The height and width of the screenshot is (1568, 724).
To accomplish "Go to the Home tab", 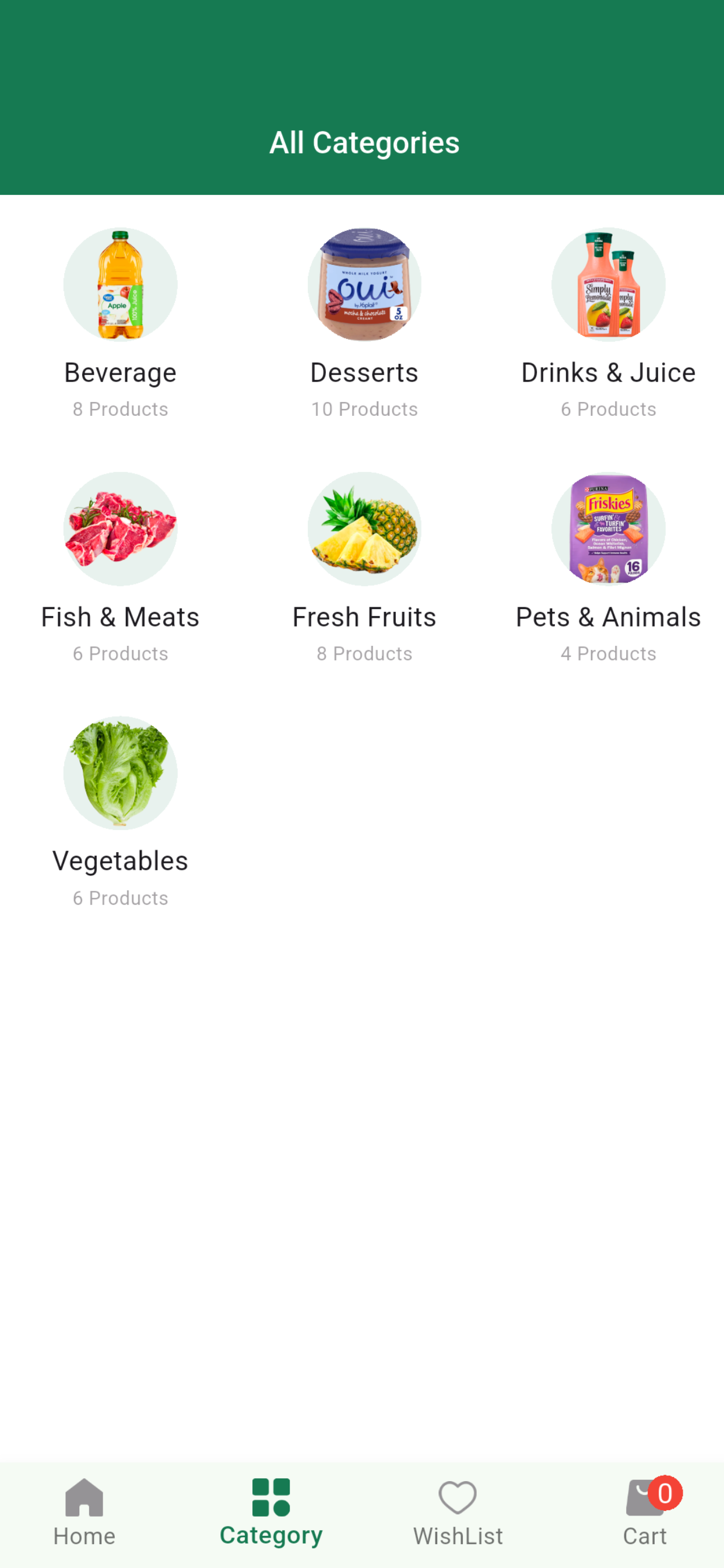I will [85, 1513].
